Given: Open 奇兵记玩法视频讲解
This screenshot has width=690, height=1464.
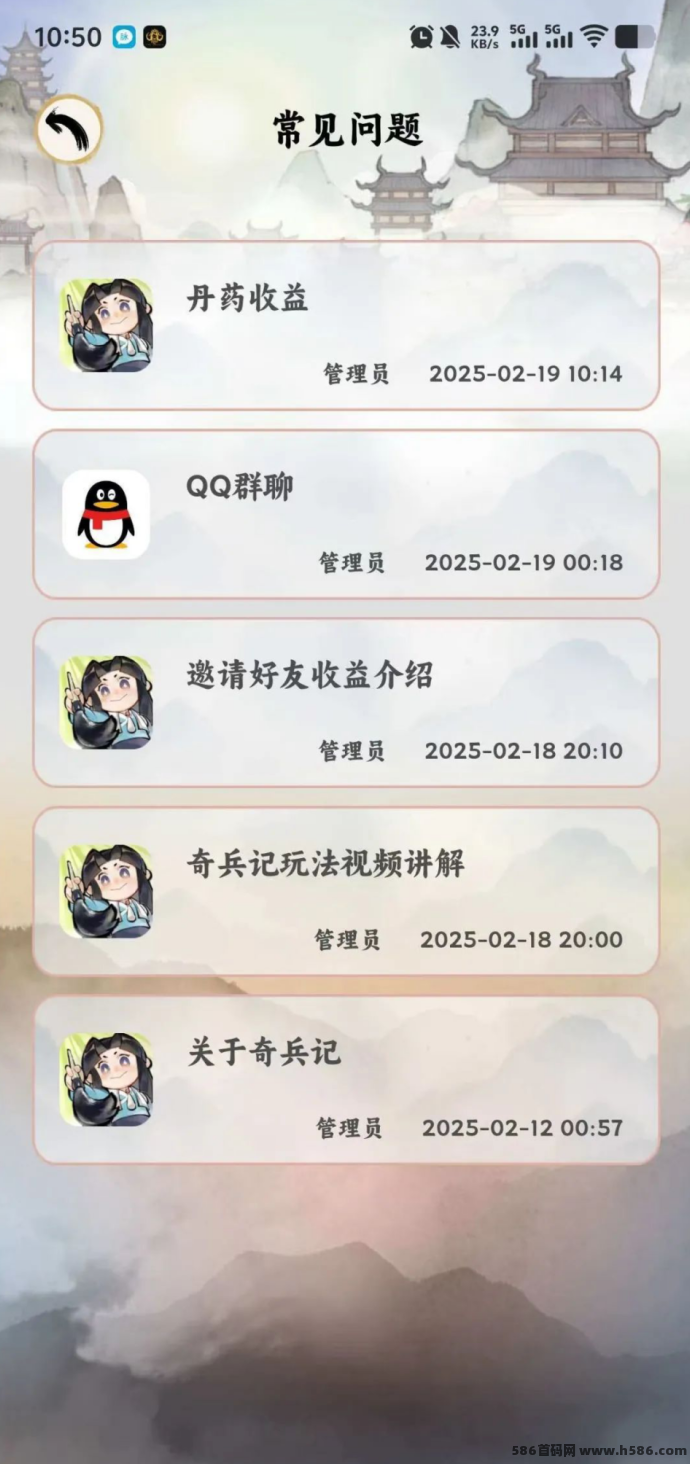Looking at the screenshot, I should [346, 891].
